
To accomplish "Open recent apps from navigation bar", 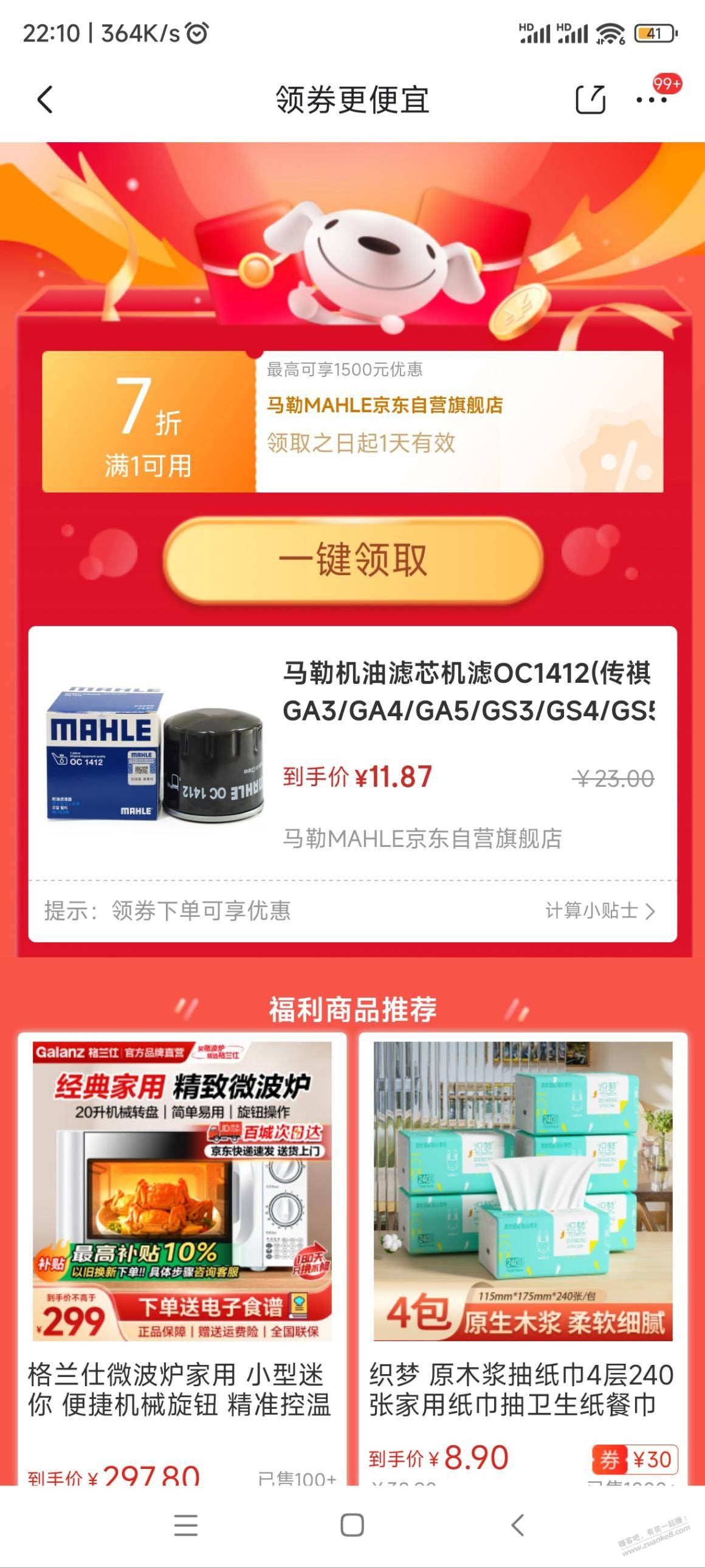I will (185, 1525).
